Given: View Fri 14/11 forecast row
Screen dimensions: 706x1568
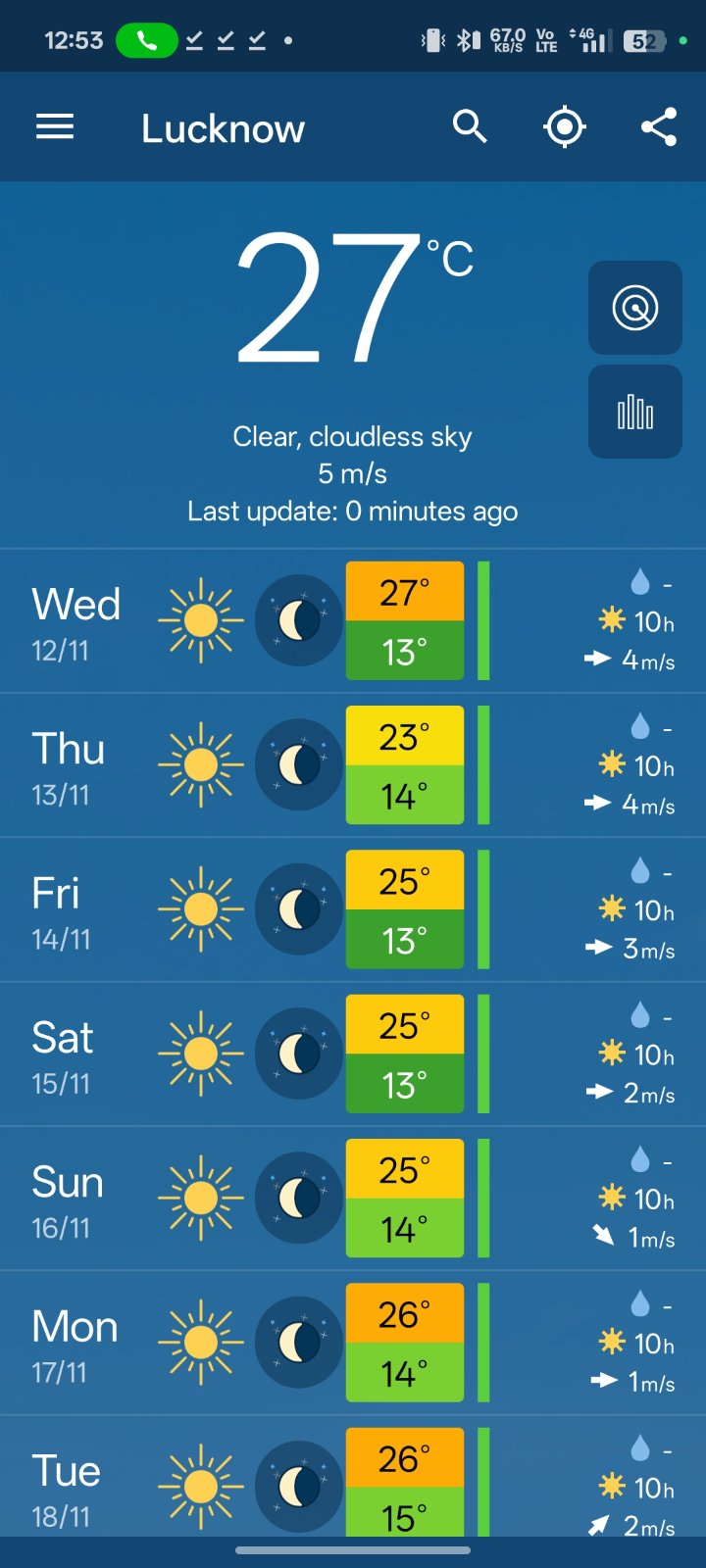Looking at the screenshot, I should [353, 909].
